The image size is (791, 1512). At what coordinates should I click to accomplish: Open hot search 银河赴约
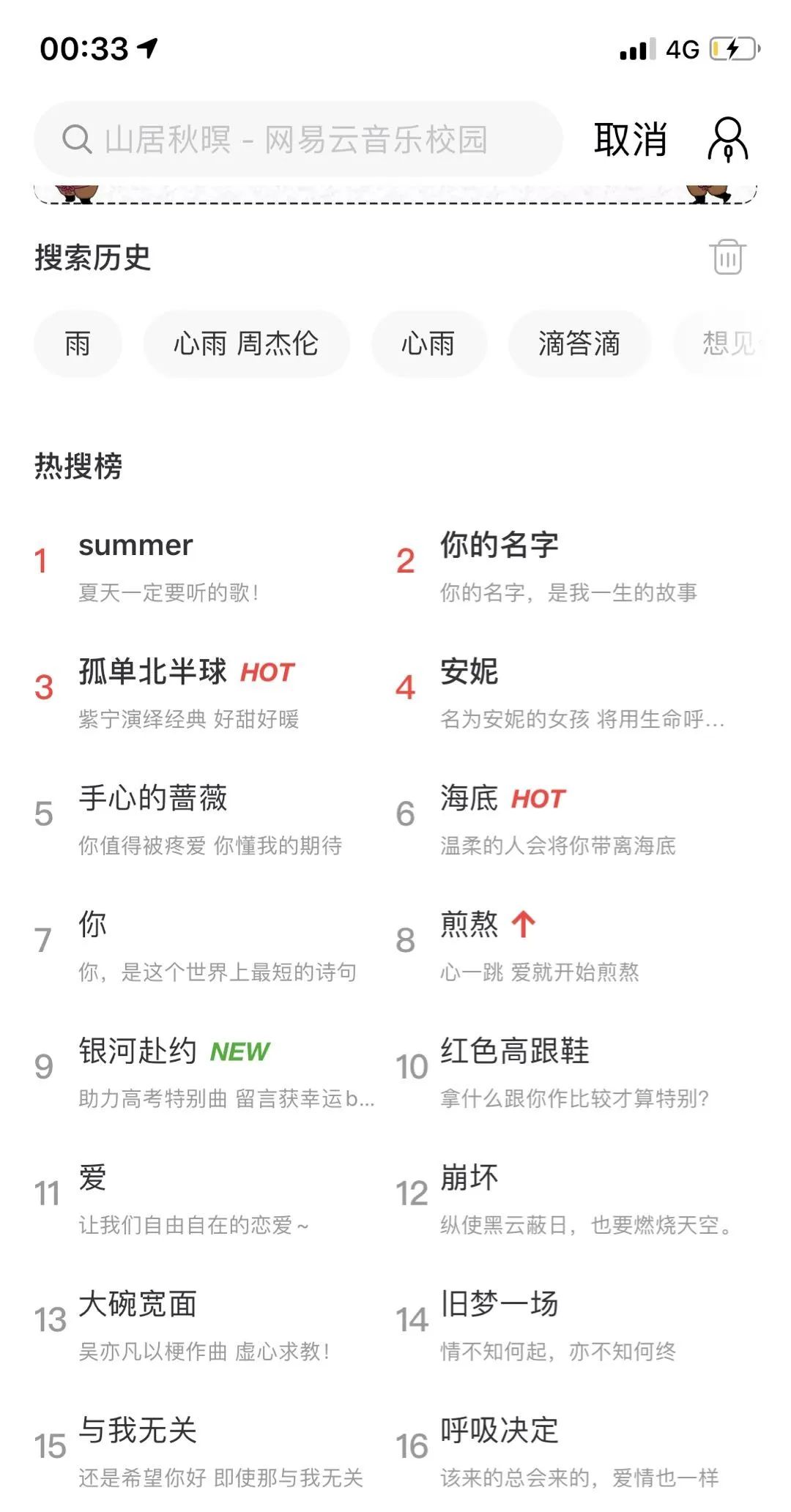point(198,1073)
